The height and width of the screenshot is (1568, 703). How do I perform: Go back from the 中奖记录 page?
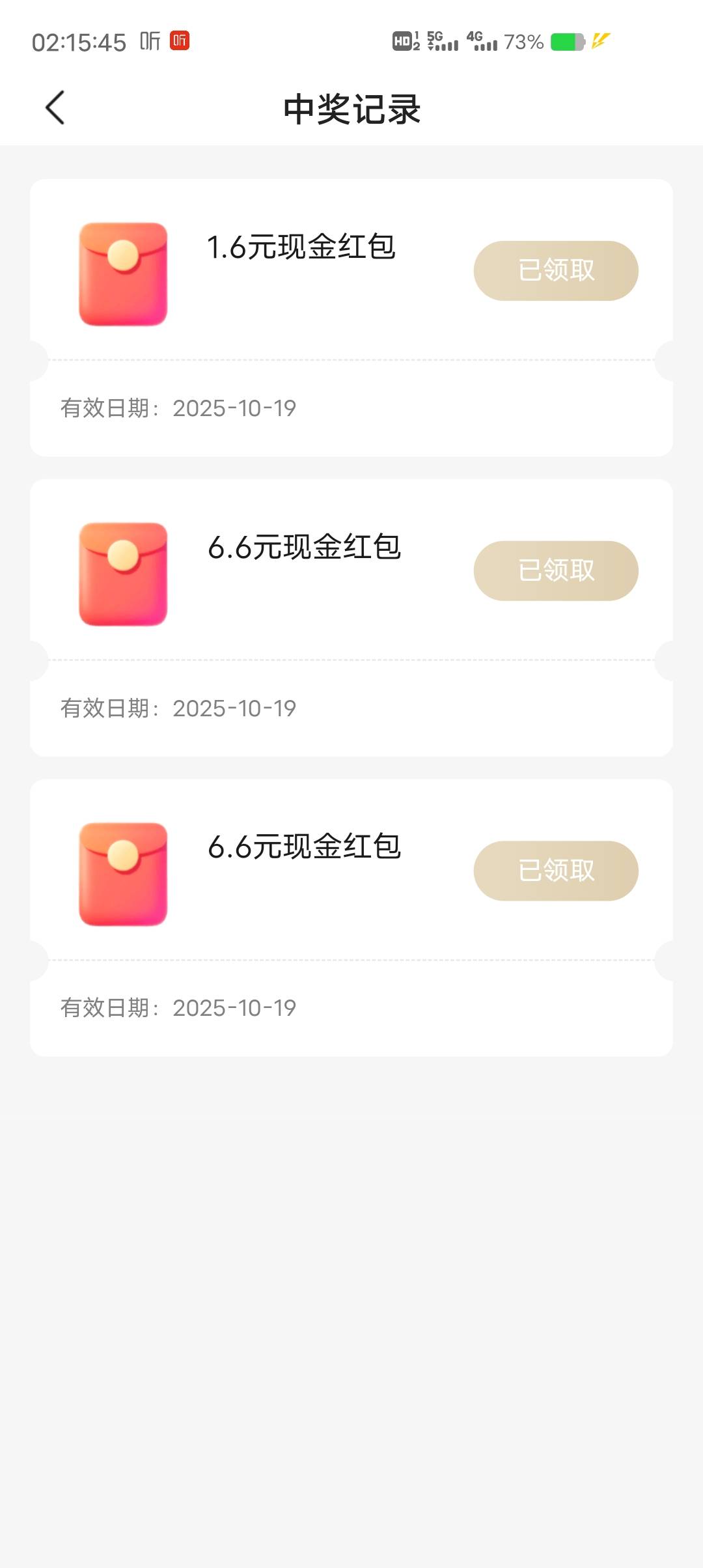point(55,107)
